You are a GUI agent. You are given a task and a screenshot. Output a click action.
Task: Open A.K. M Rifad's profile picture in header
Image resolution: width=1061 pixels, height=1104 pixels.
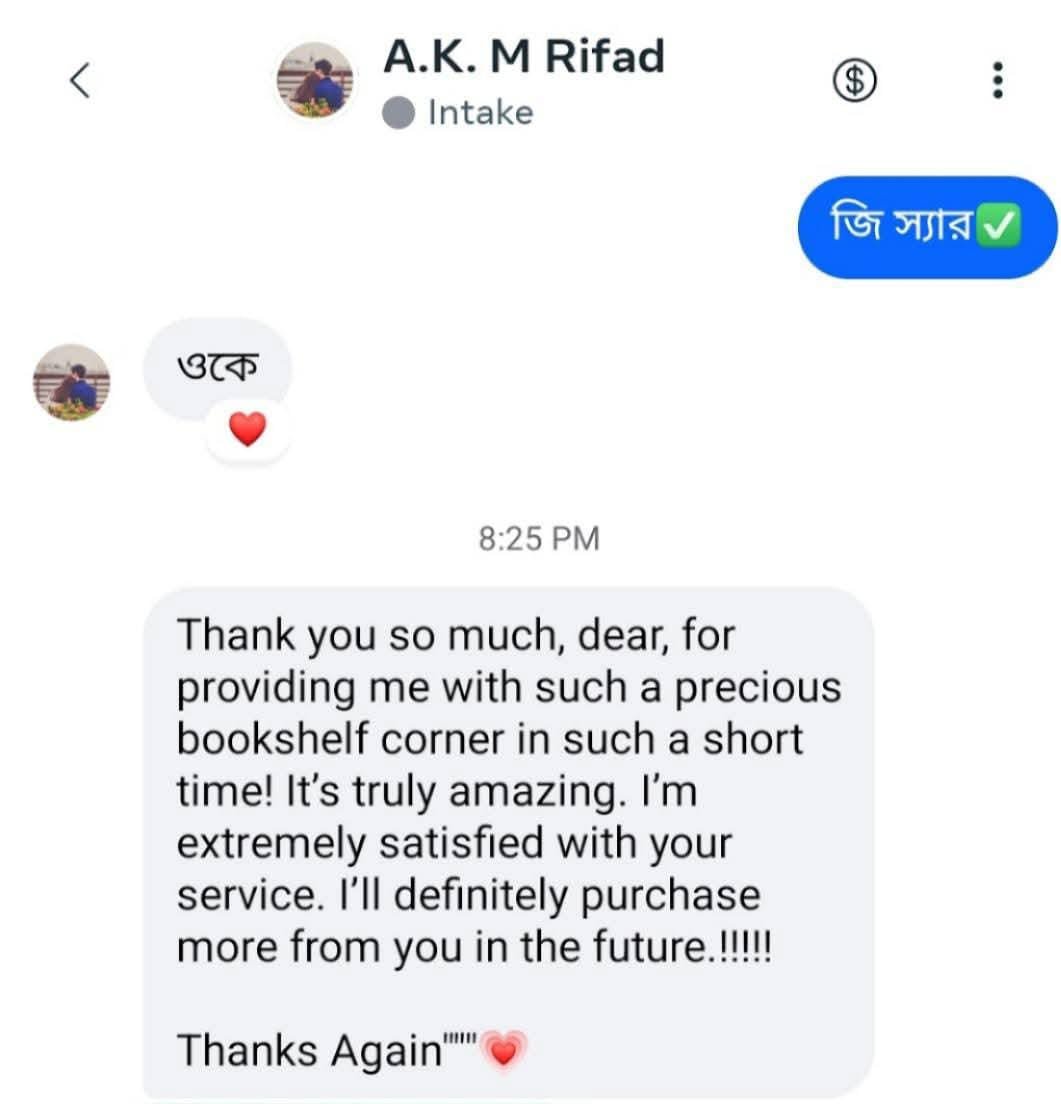[315, 81]
